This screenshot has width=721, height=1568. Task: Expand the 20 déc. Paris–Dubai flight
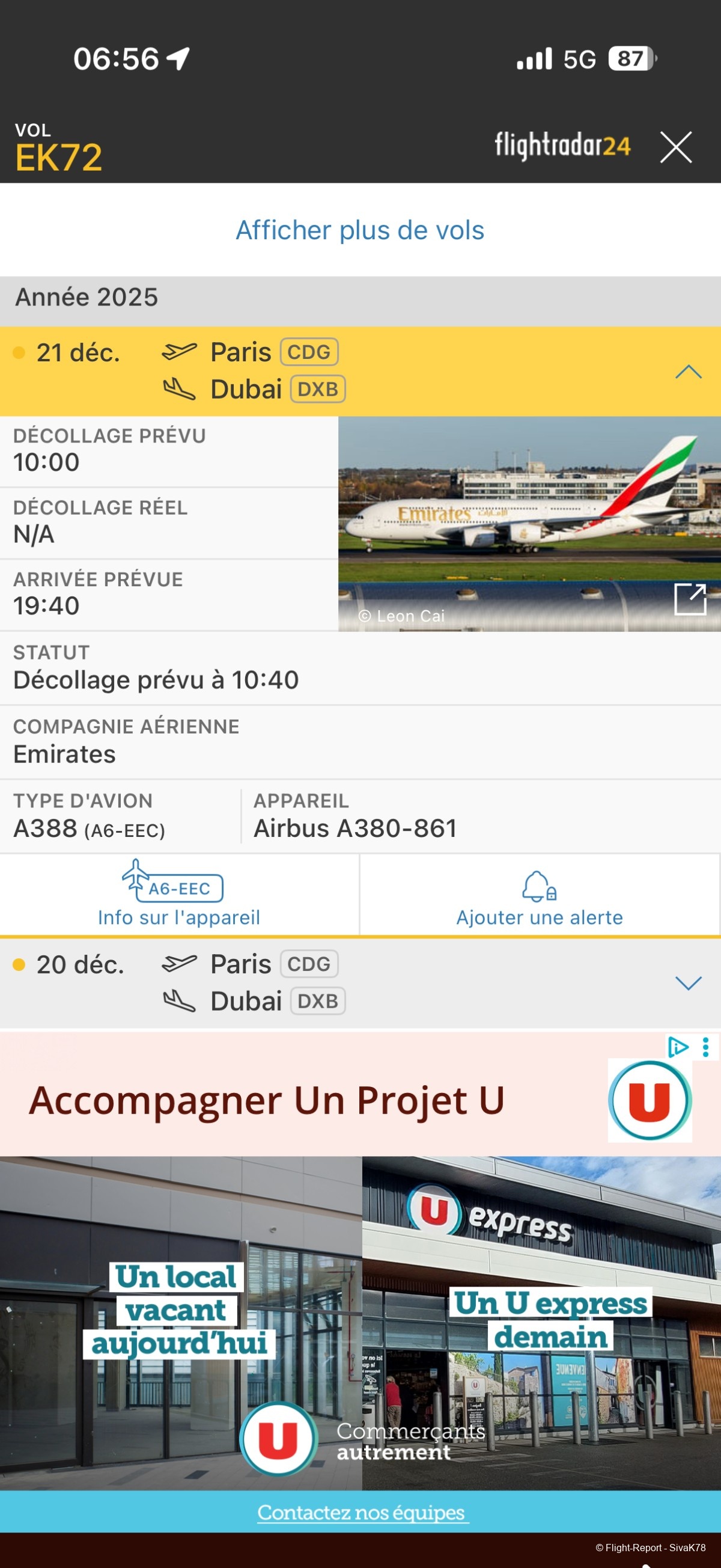(688, 982)
